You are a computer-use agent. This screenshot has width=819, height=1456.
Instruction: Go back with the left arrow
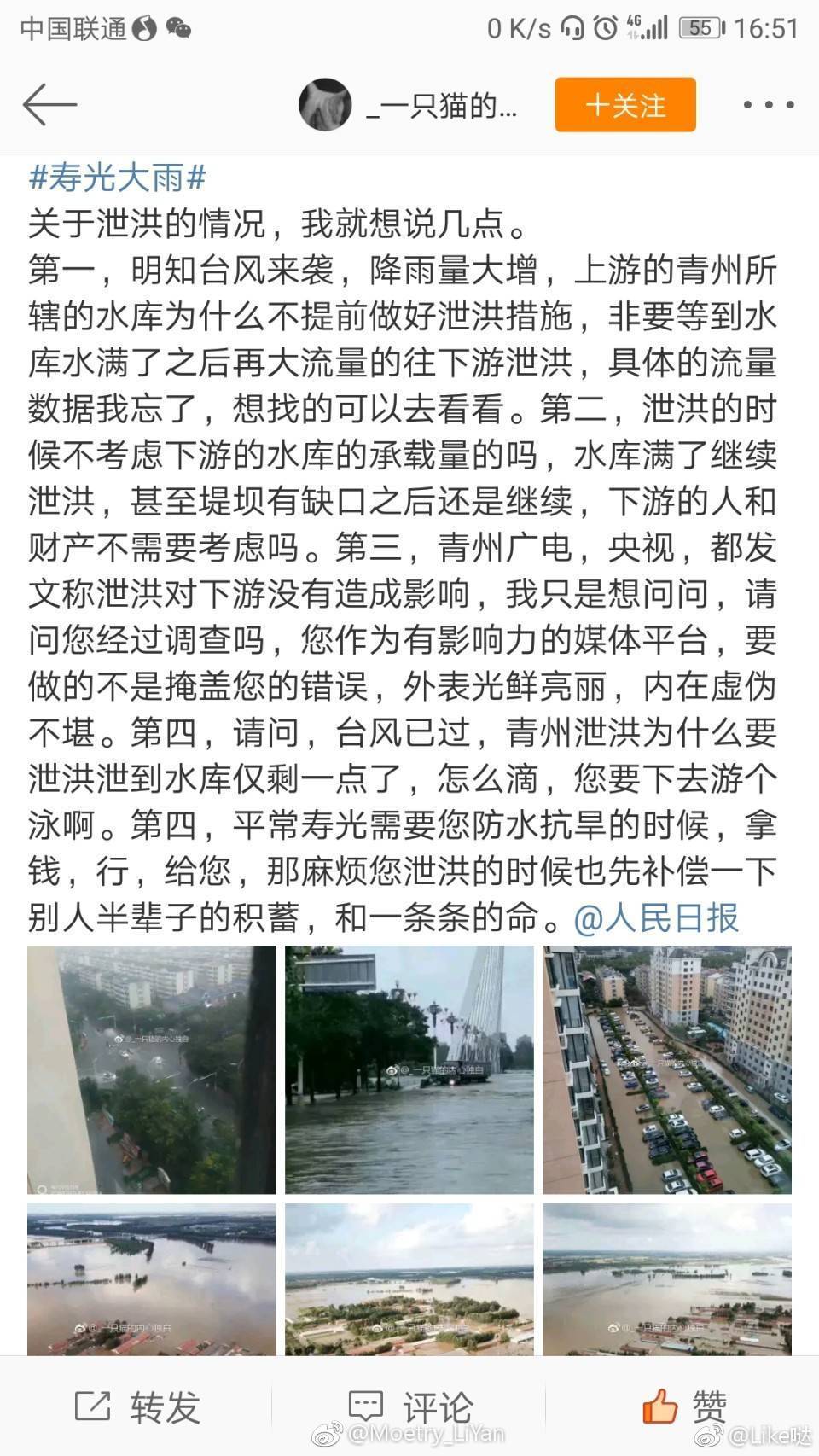pos(49,105)
